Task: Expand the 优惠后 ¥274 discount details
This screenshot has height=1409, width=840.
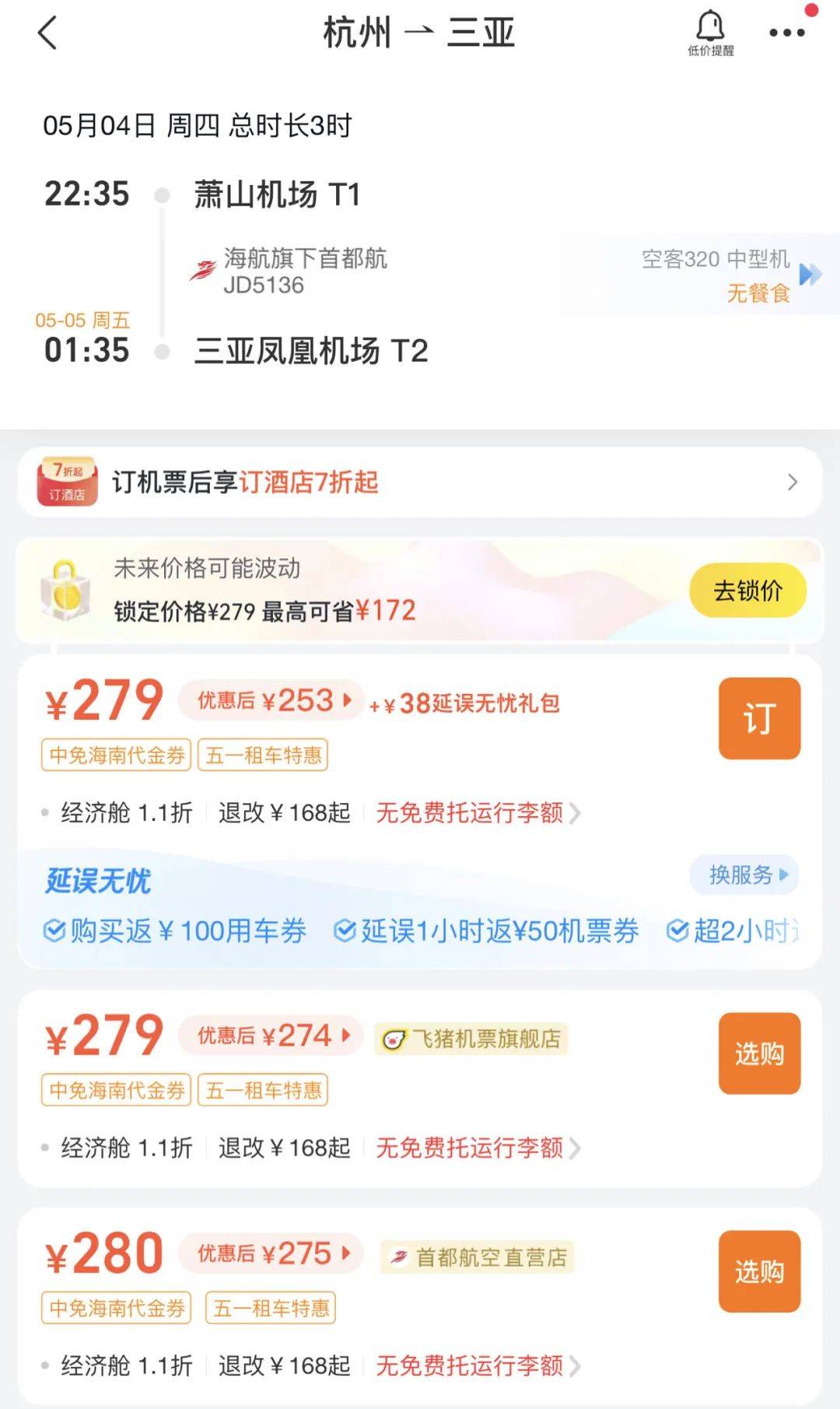Action: (x=269, y=1036)
